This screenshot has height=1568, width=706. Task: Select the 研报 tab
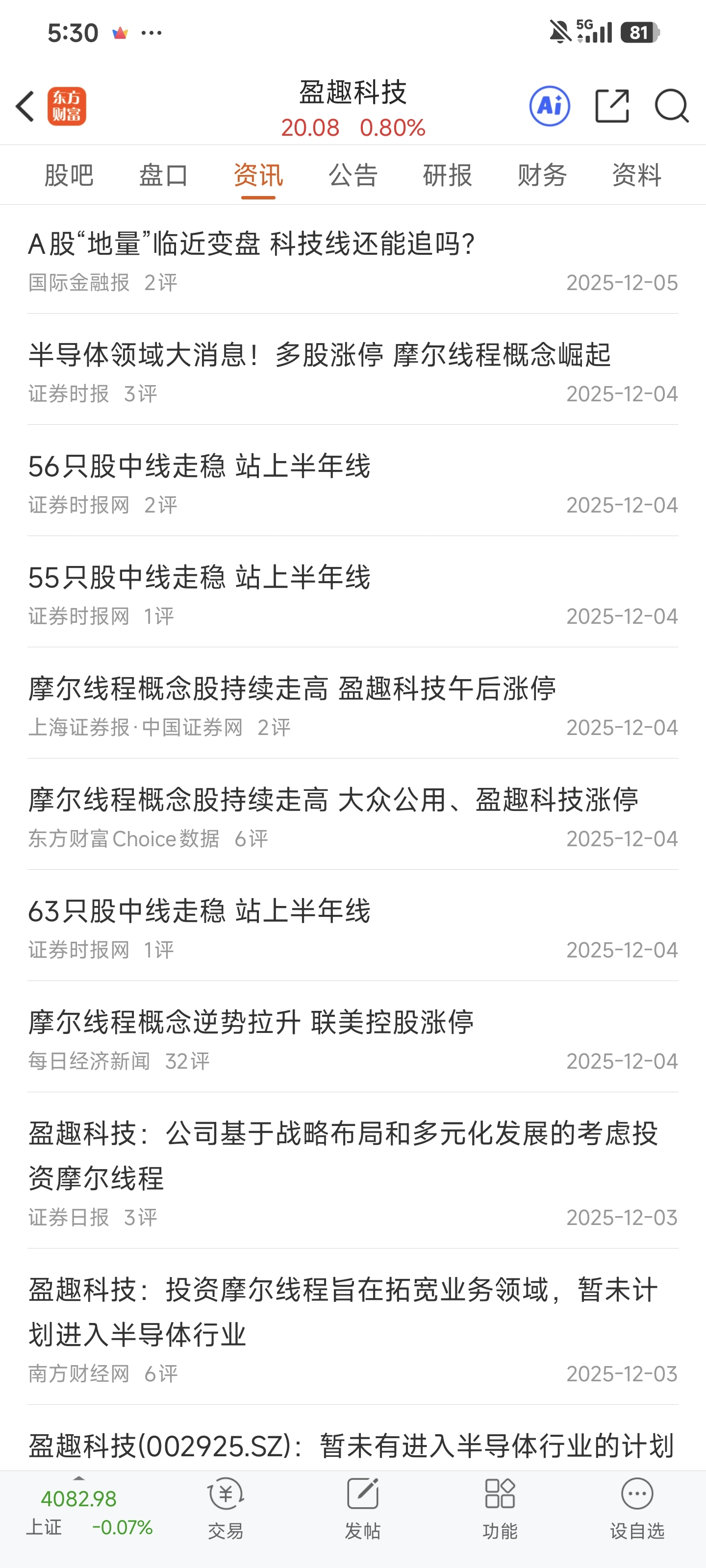click(x=447, y=175)
